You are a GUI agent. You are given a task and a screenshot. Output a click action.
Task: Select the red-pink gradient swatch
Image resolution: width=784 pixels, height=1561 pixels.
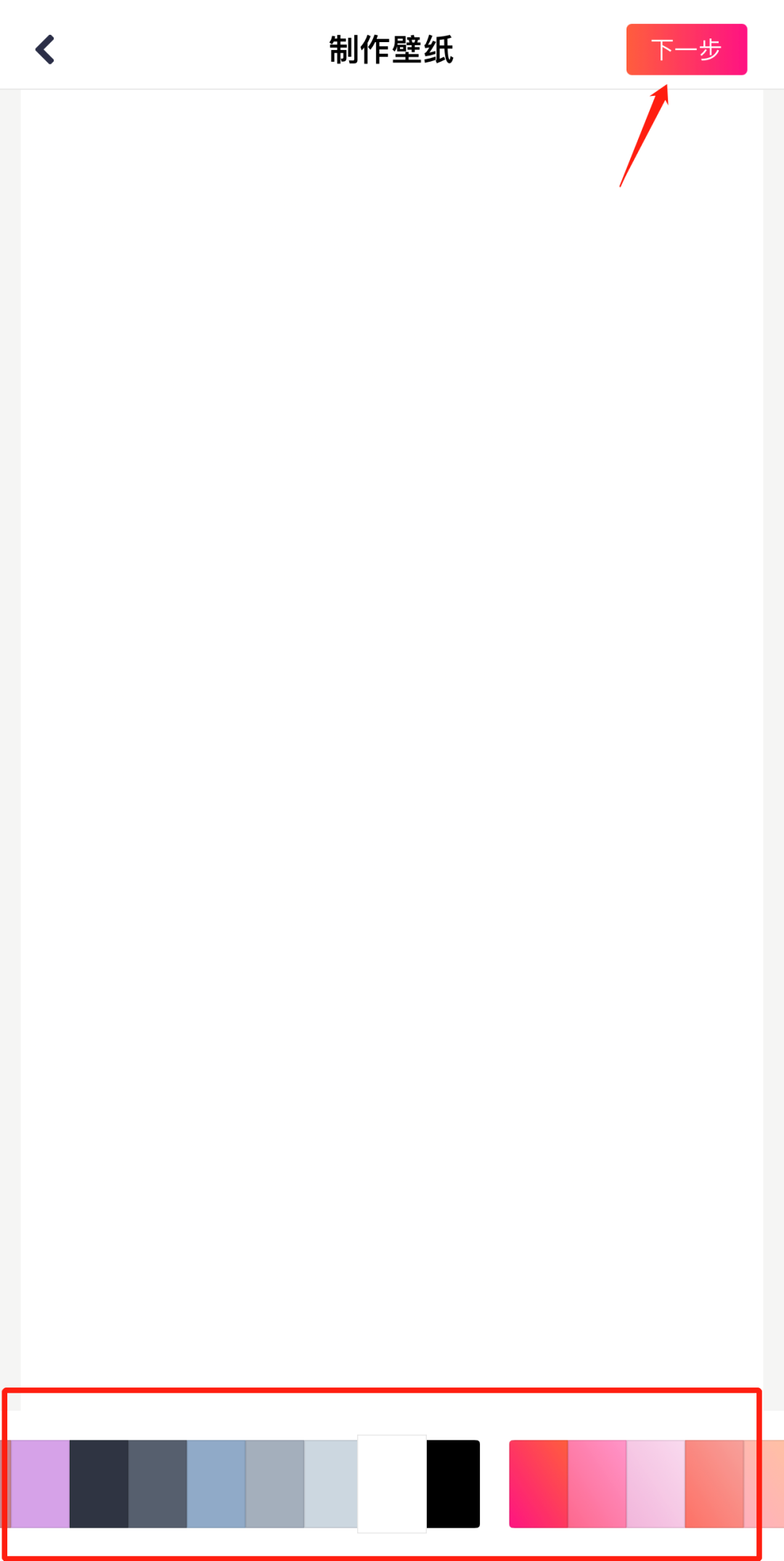[539, 1481]
